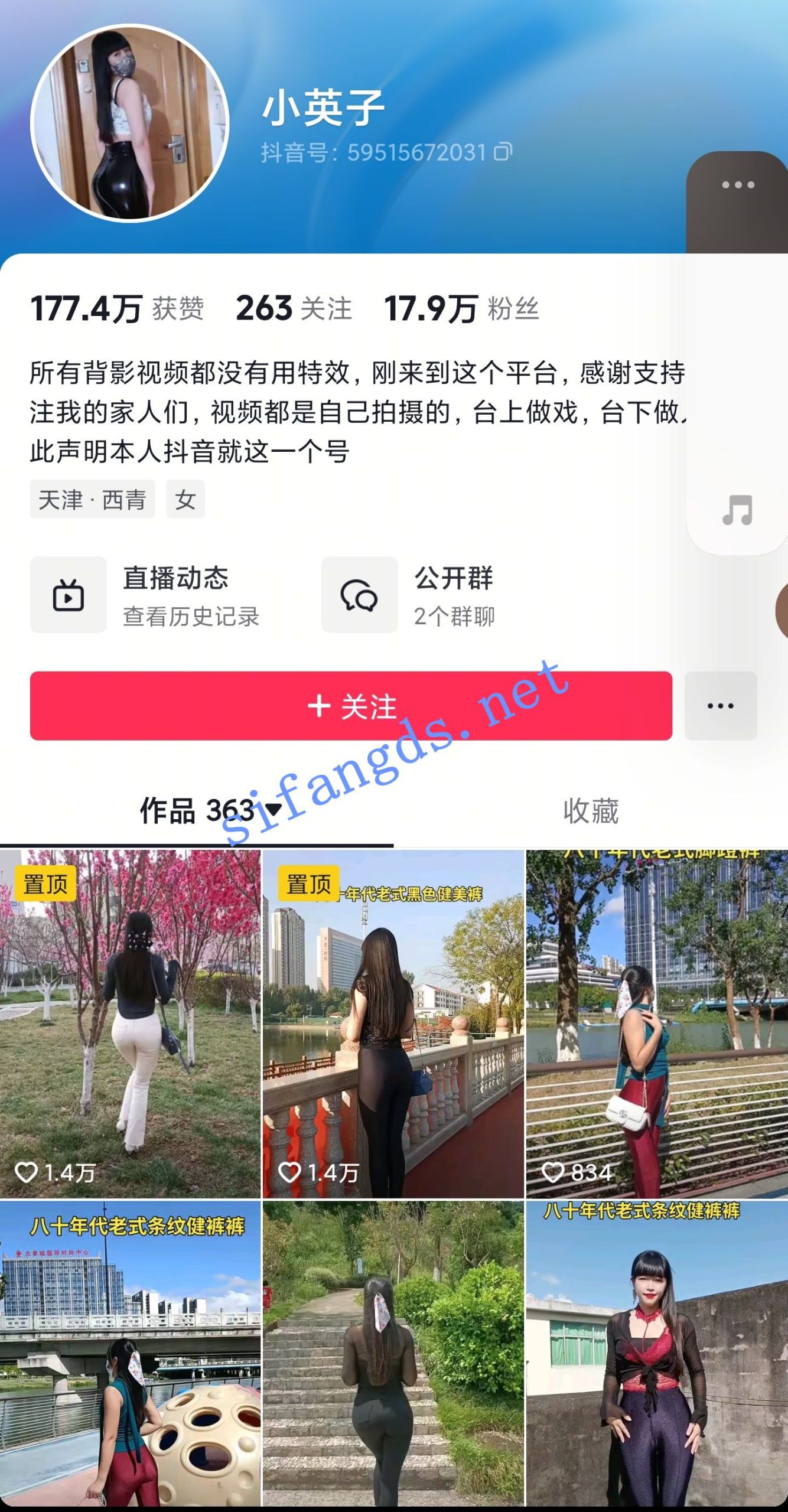
Task: Copy the 抖音号 using the copy icon
Action: click(x=503, y=152)
